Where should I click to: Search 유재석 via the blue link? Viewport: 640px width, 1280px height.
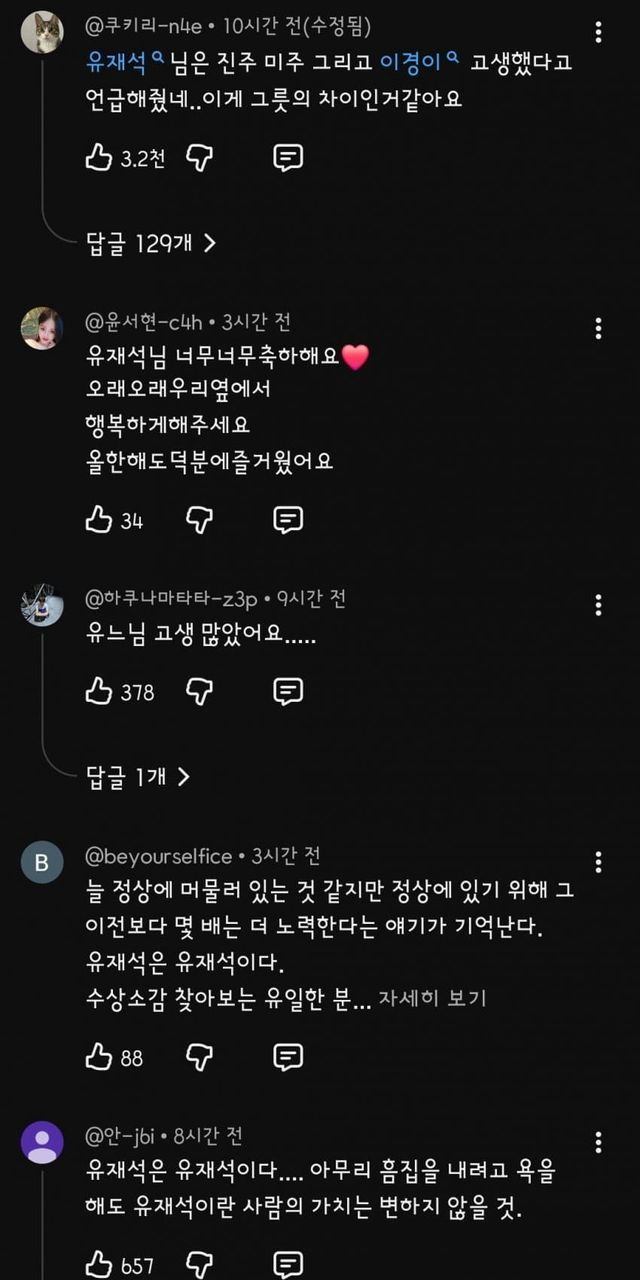123,61
